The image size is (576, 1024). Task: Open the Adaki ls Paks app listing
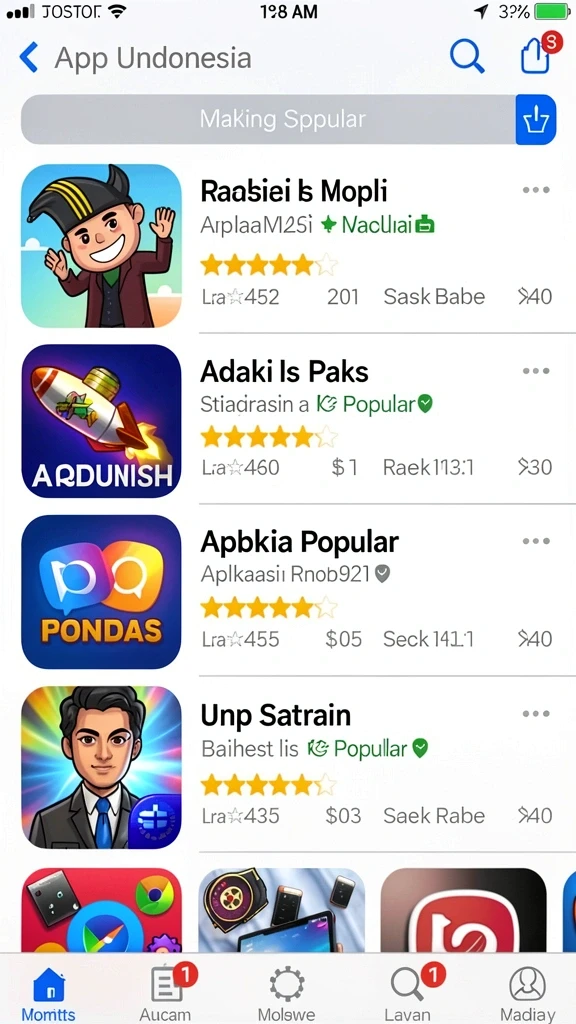pyautogui.click(x=288, y=421)
